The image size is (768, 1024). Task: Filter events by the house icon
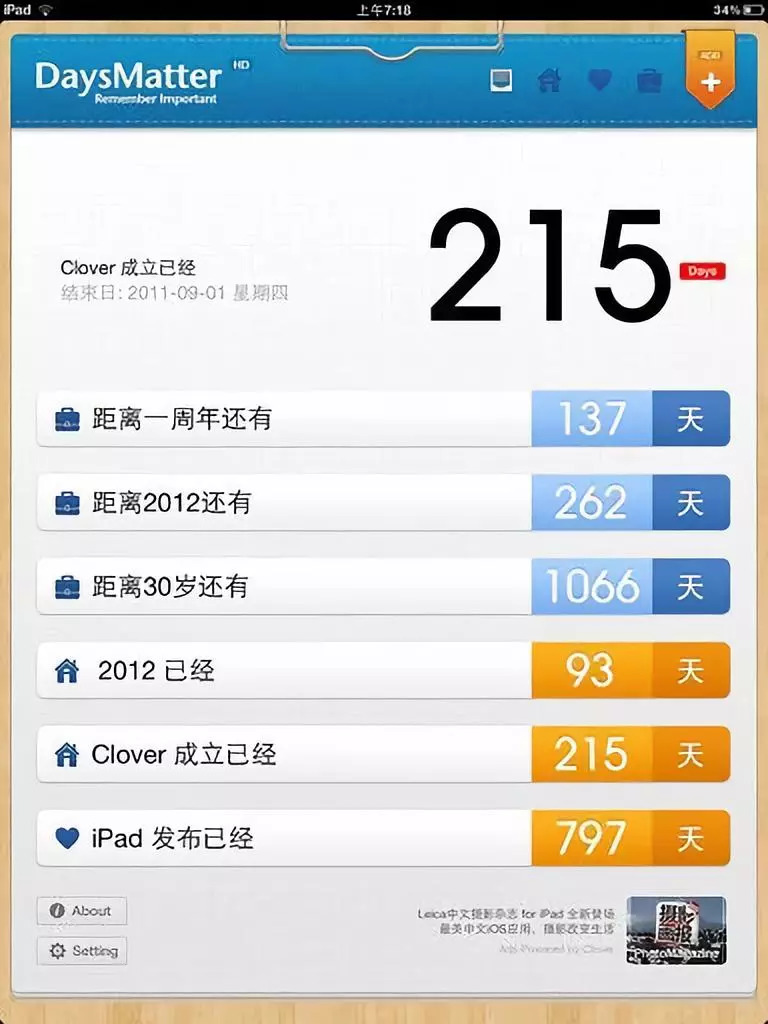pyautogui.click(x=549, y=80)
